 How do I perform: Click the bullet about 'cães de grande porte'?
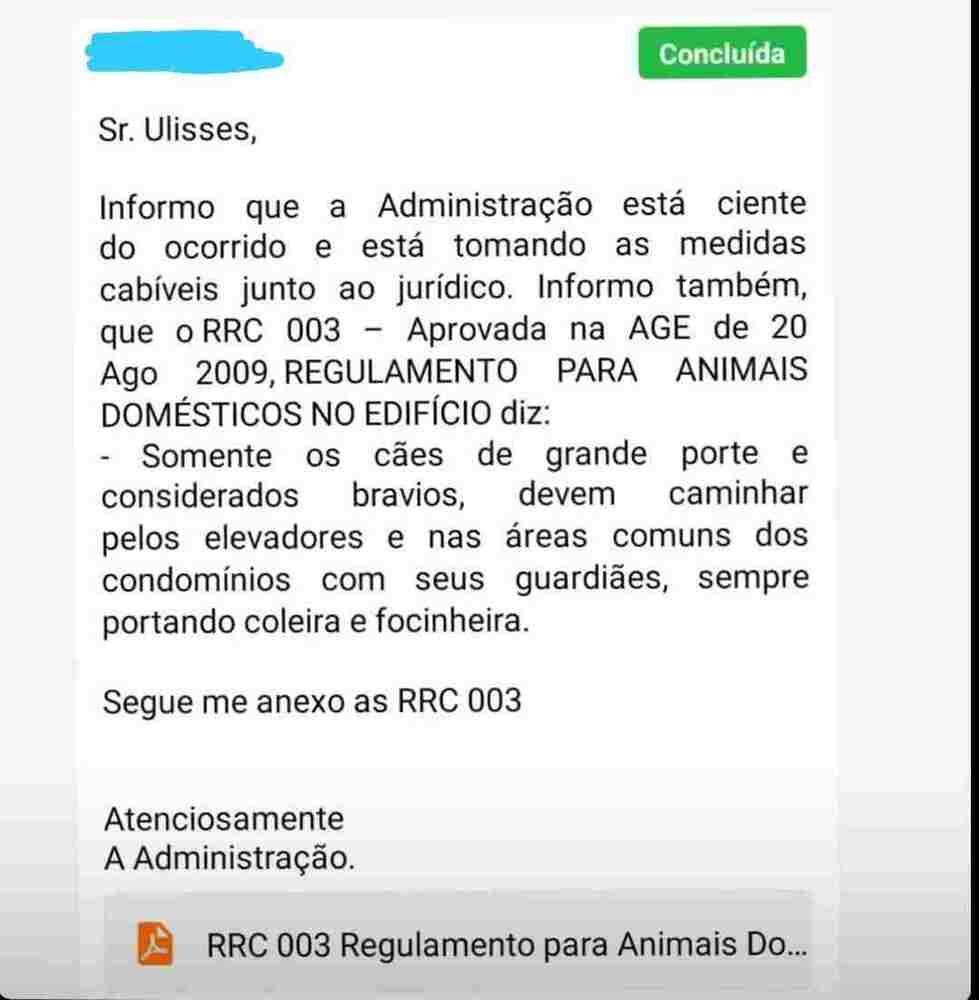tap(450, 455)
